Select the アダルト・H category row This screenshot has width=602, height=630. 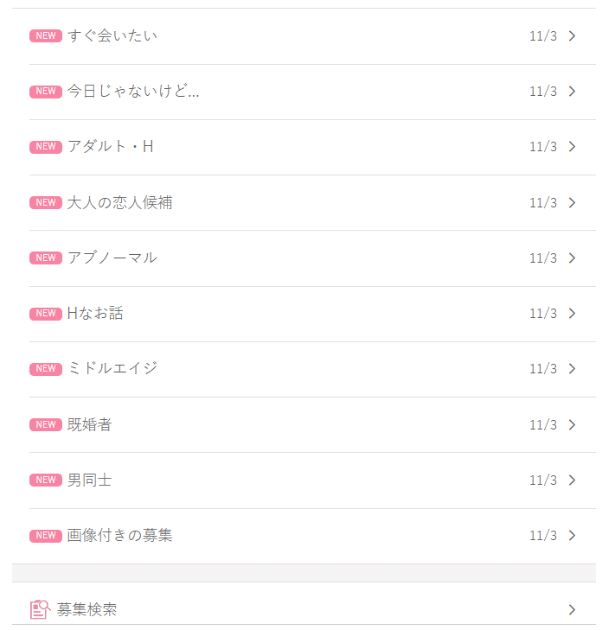pos(110,147)
